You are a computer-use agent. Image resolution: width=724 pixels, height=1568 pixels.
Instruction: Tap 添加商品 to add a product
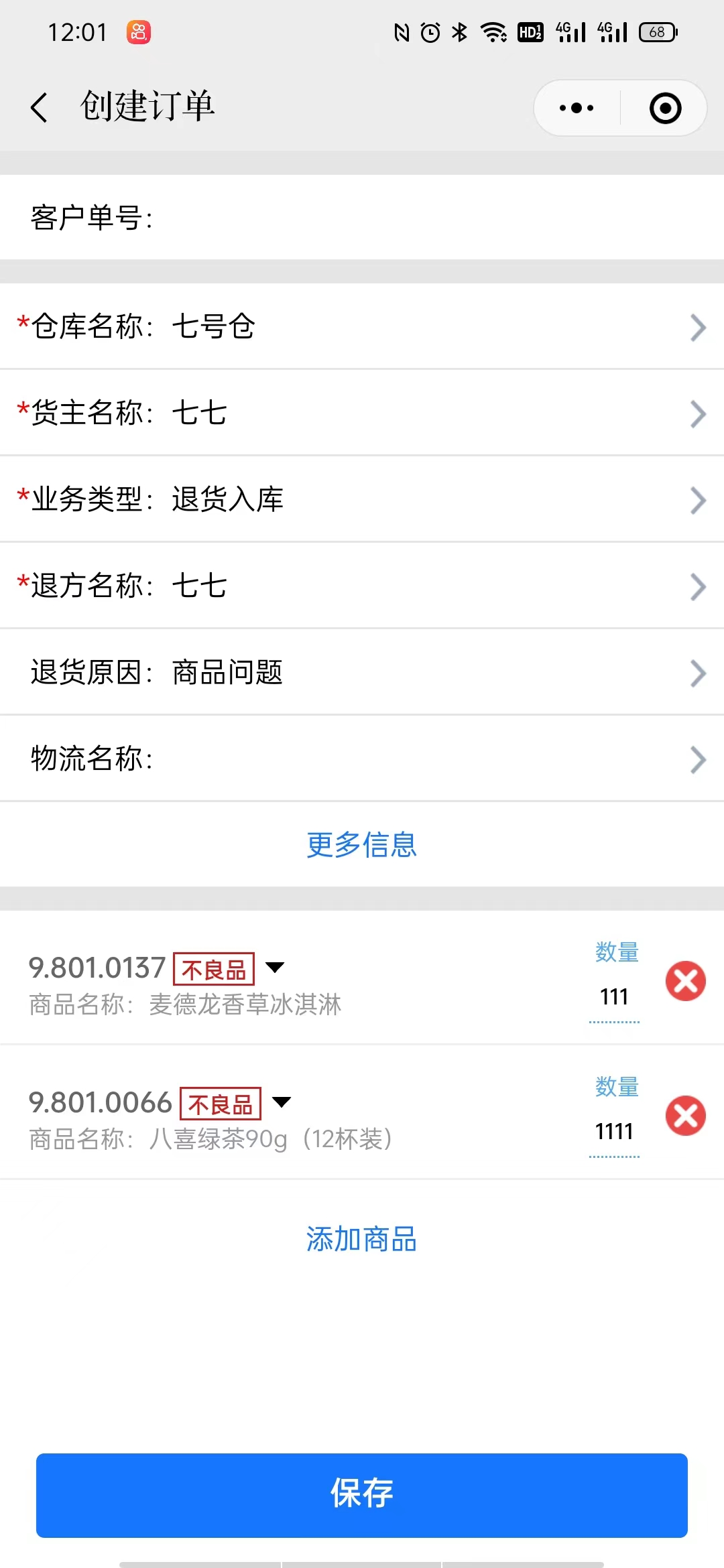click(362, 1239)
